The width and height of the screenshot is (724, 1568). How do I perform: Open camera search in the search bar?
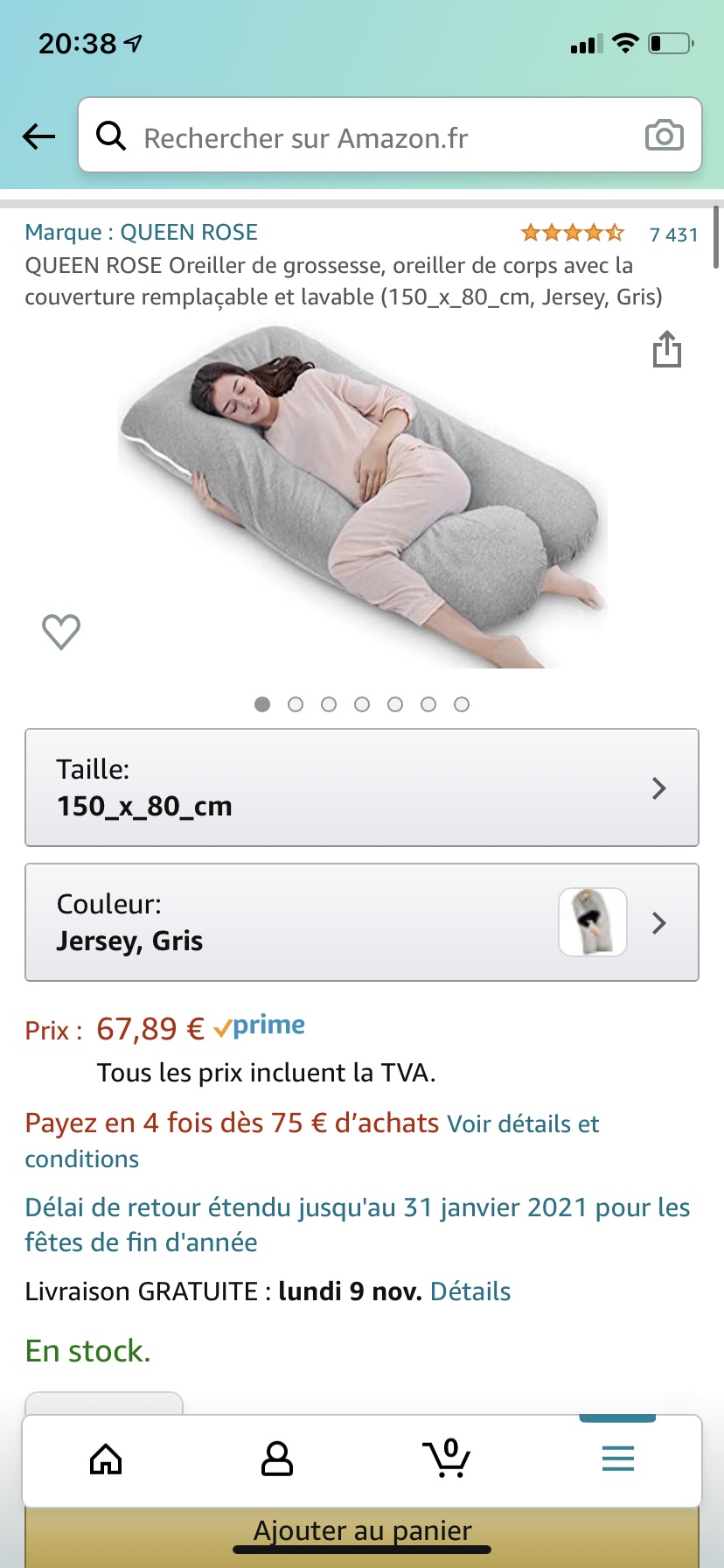click(664, 136)
